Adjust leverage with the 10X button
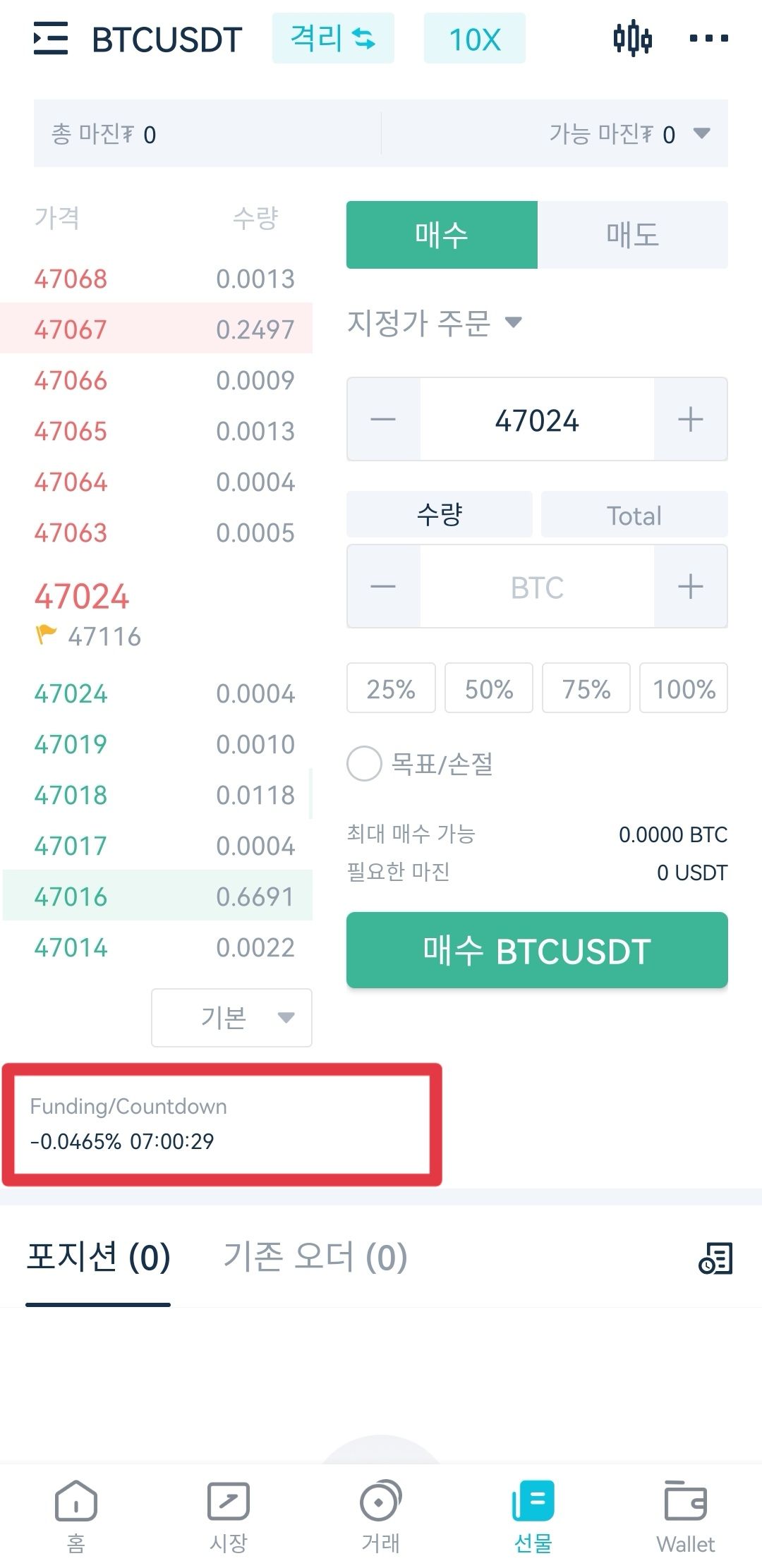This screenshot has width=762, height=1568. tap(474, 38)
